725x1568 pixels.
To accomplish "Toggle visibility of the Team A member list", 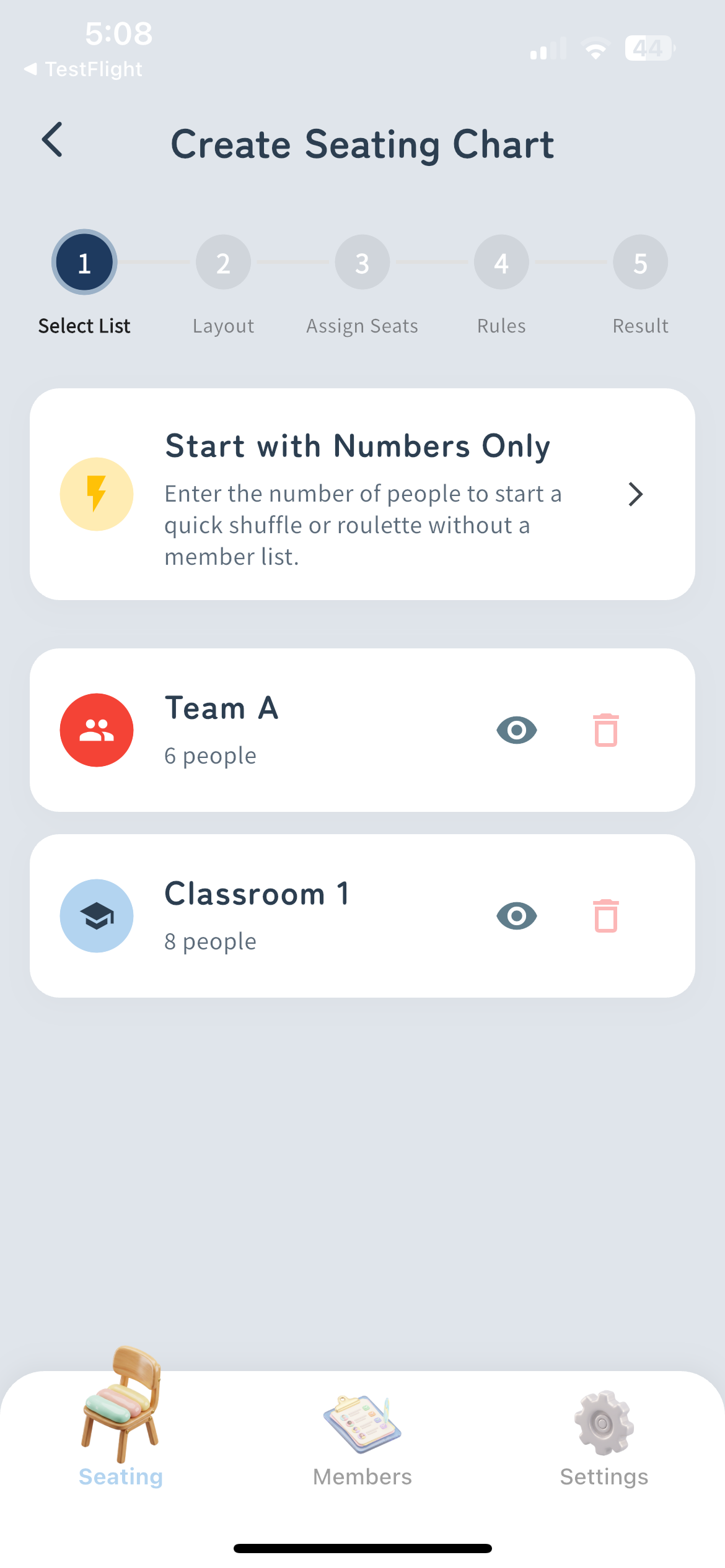I will click(517, 730).
